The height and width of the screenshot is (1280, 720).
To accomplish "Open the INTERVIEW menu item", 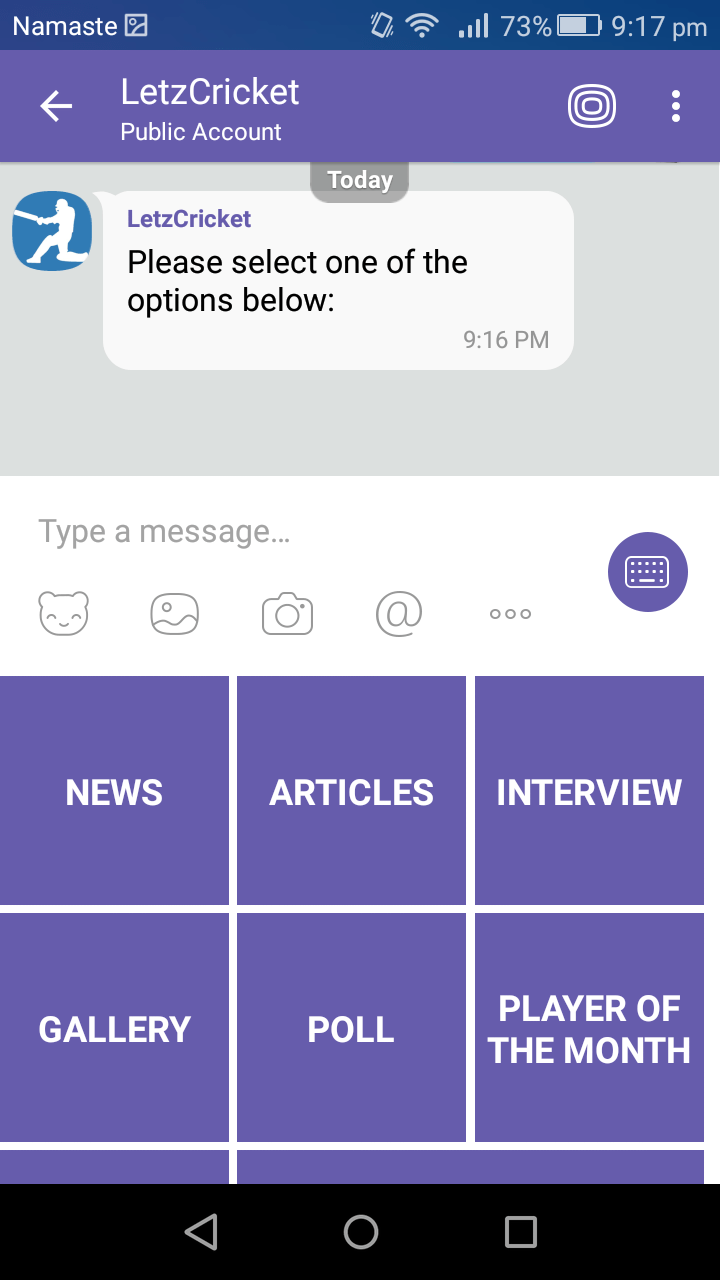I will [x=589, y=791].
